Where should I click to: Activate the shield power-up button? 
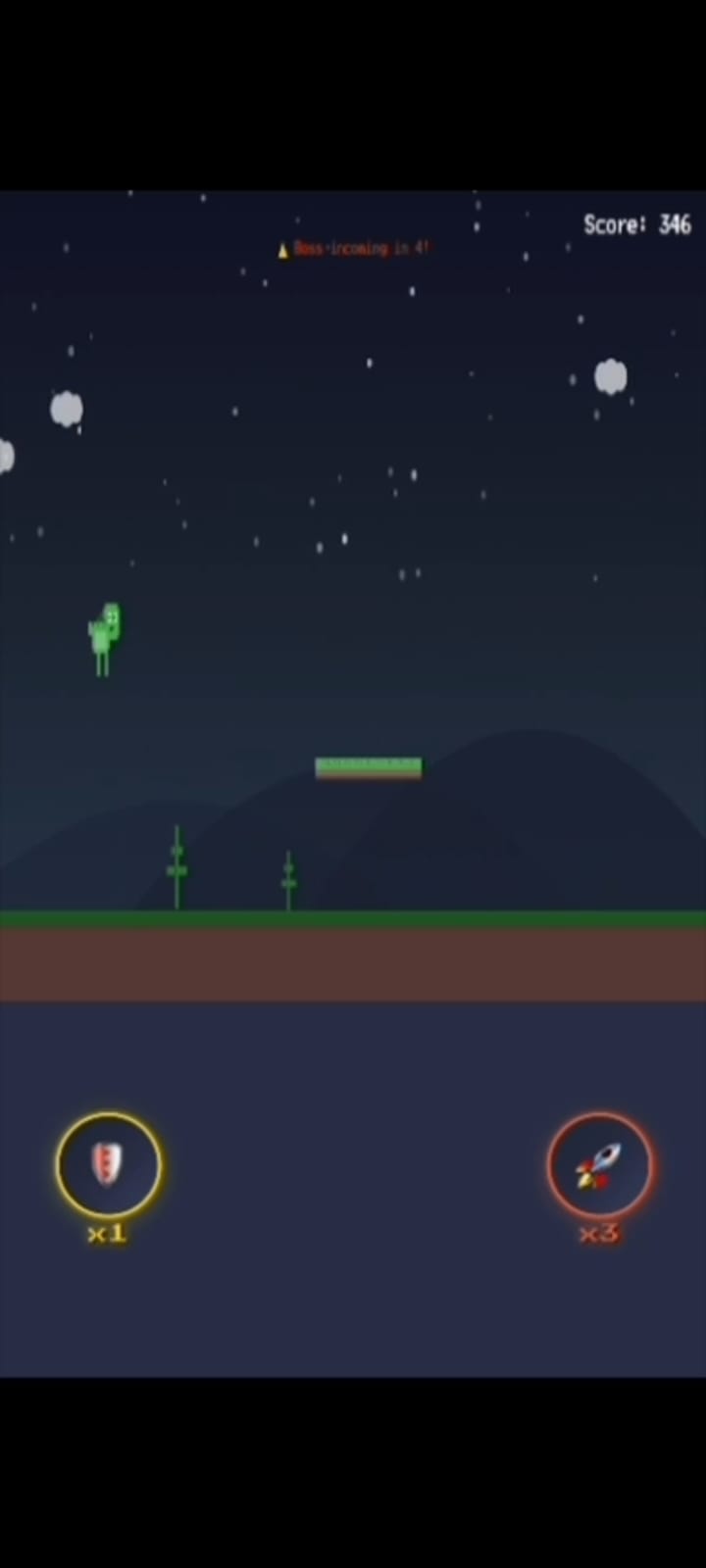click(108, 1163)
